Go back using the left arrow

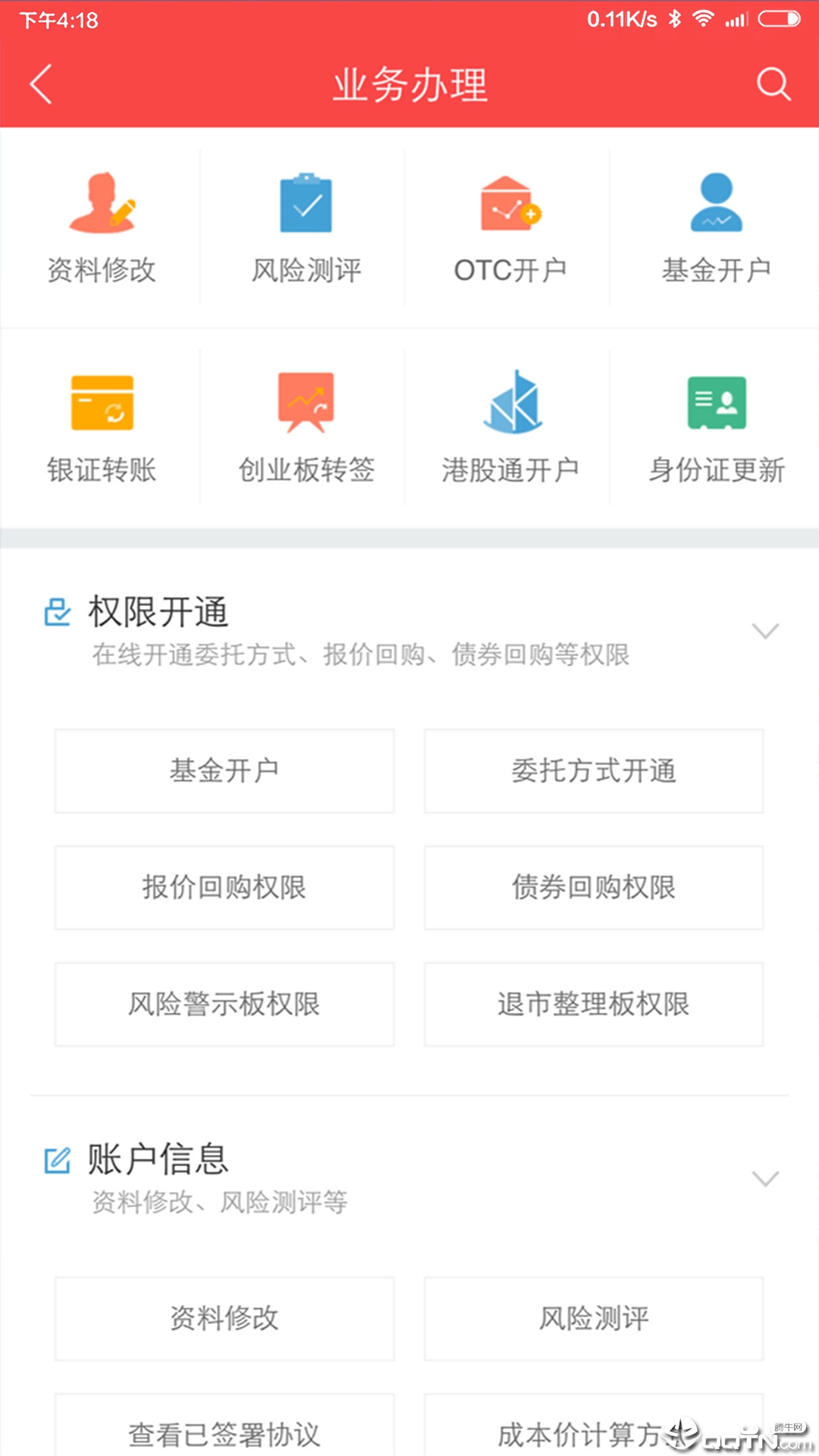42,84
